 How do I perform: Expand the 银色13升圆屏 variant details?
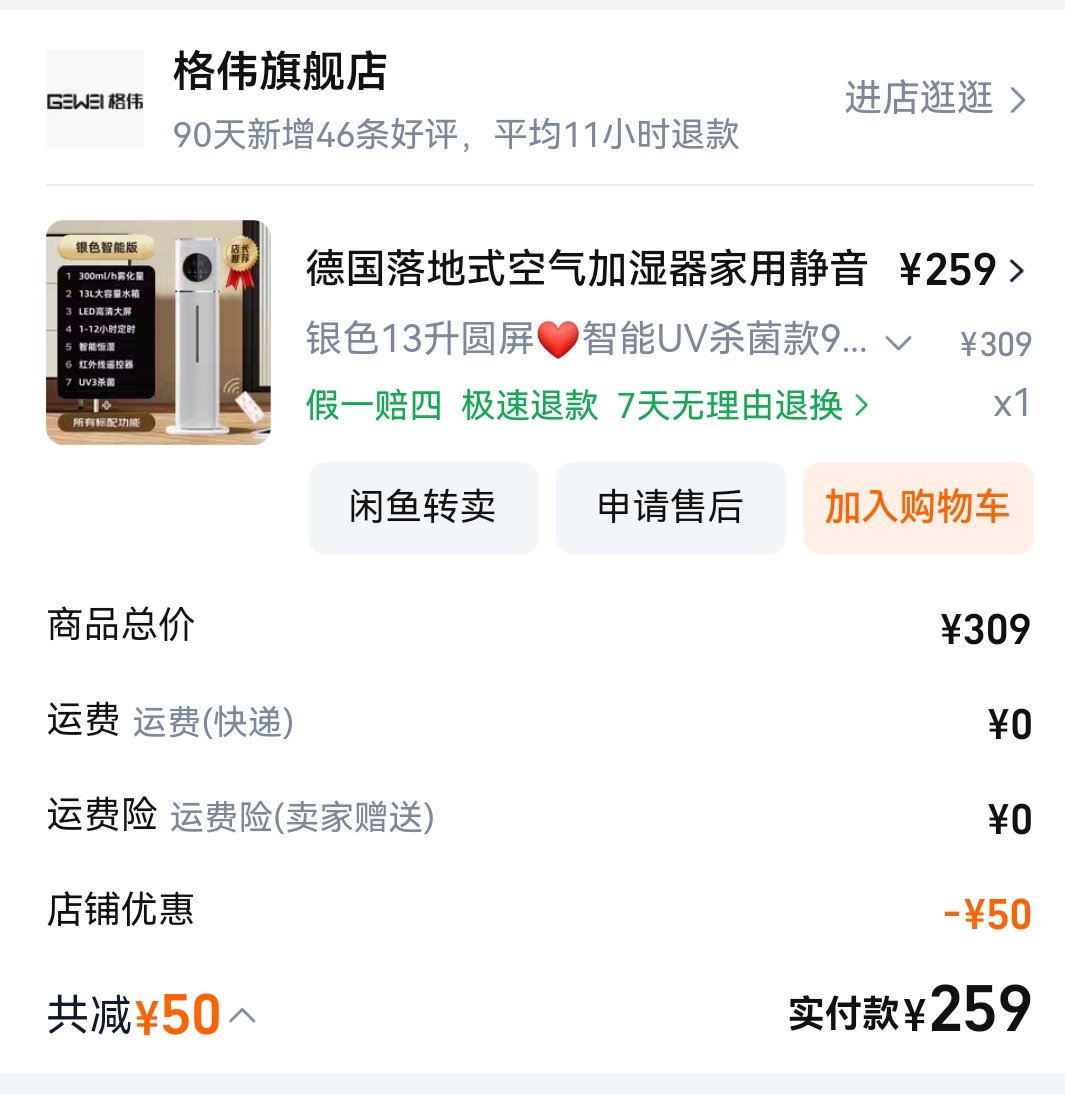898,343
